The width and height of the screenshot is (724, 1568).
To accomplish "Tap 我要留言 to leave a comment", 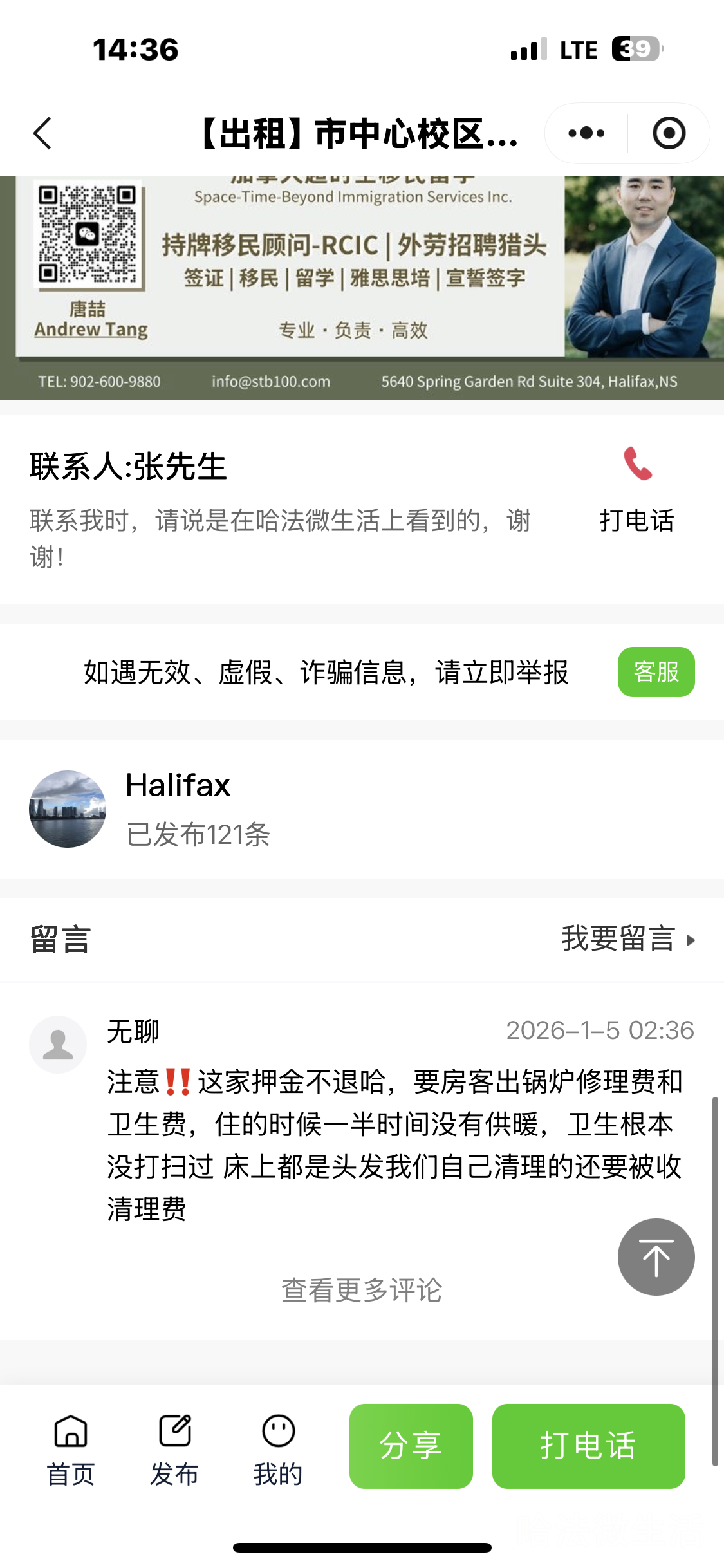I will tap(627, 939).
